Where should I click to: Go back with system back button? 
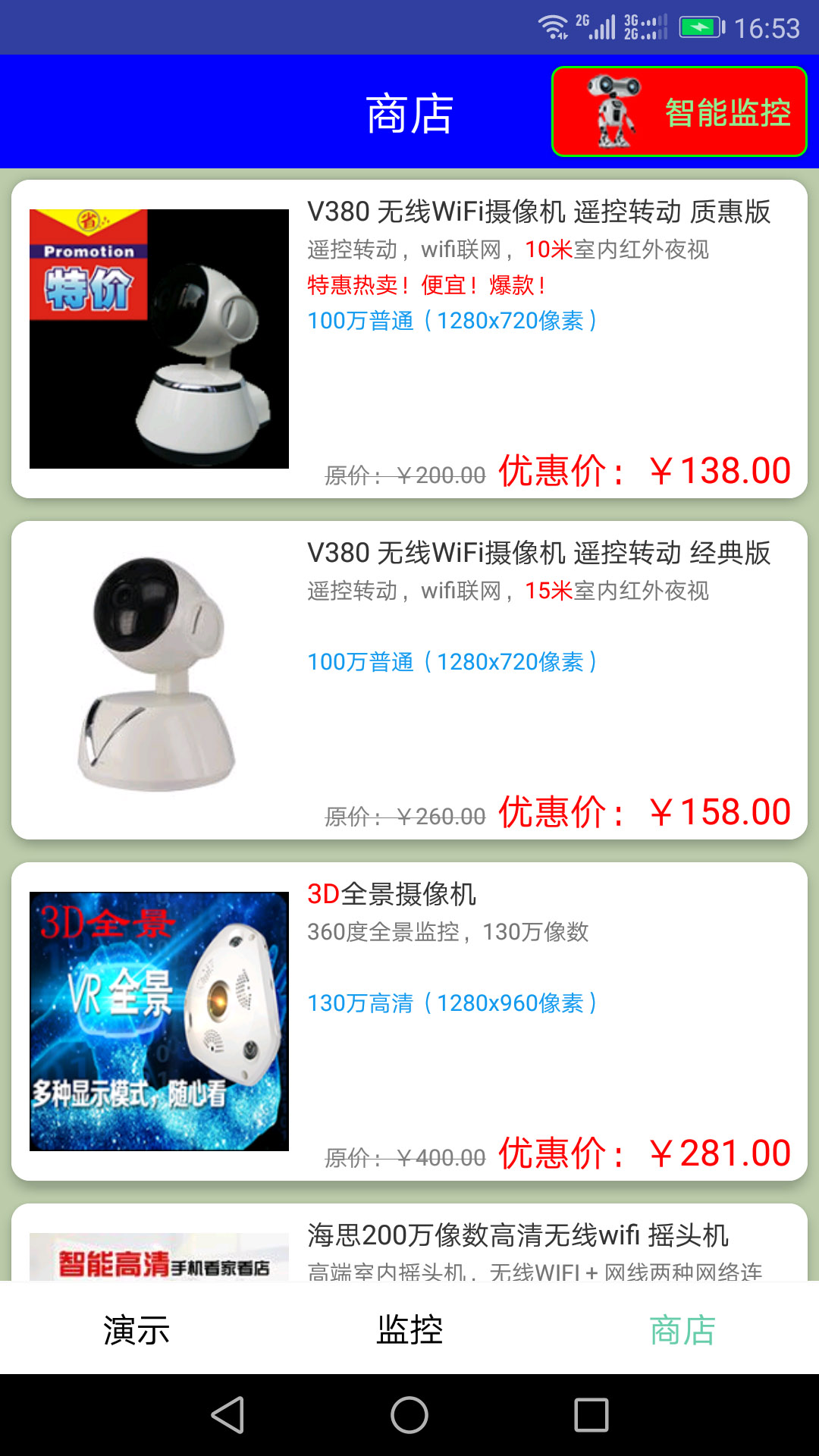point(227,1415)
